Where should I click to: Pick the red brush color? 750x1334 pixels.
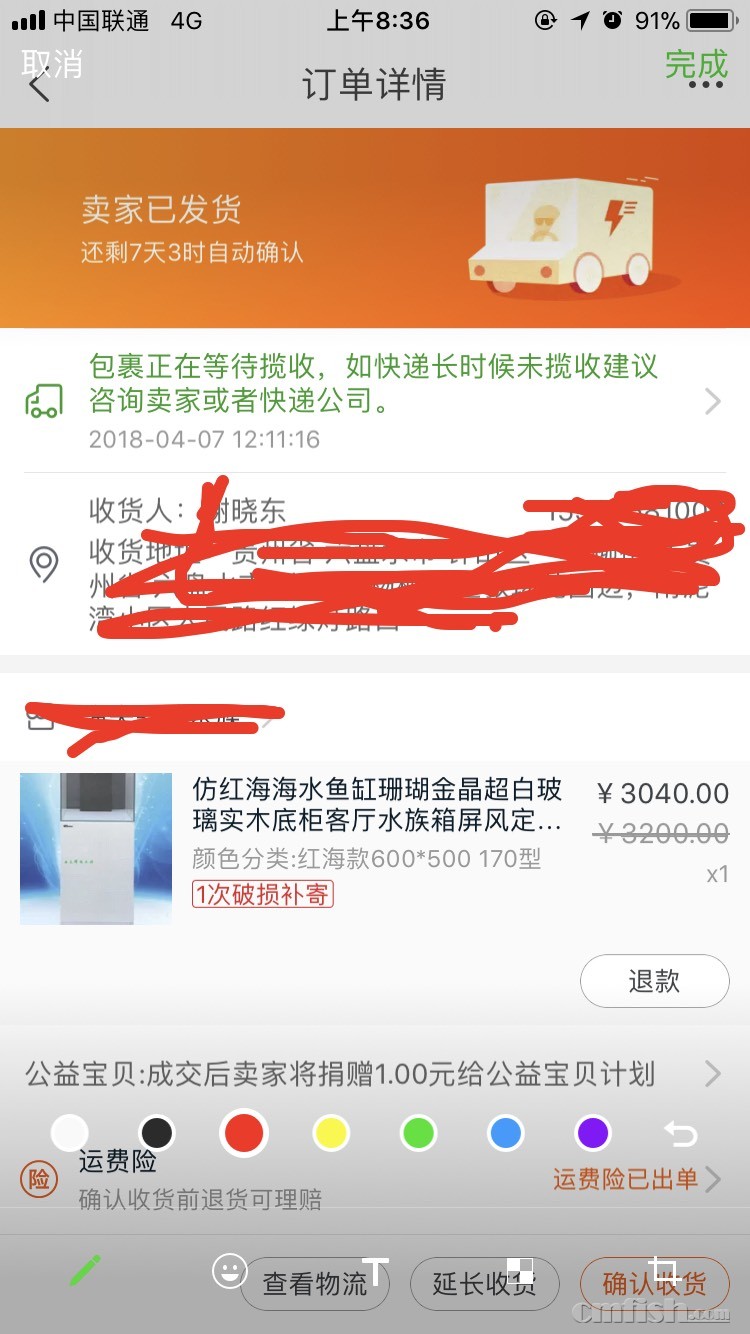[244, 1133]
